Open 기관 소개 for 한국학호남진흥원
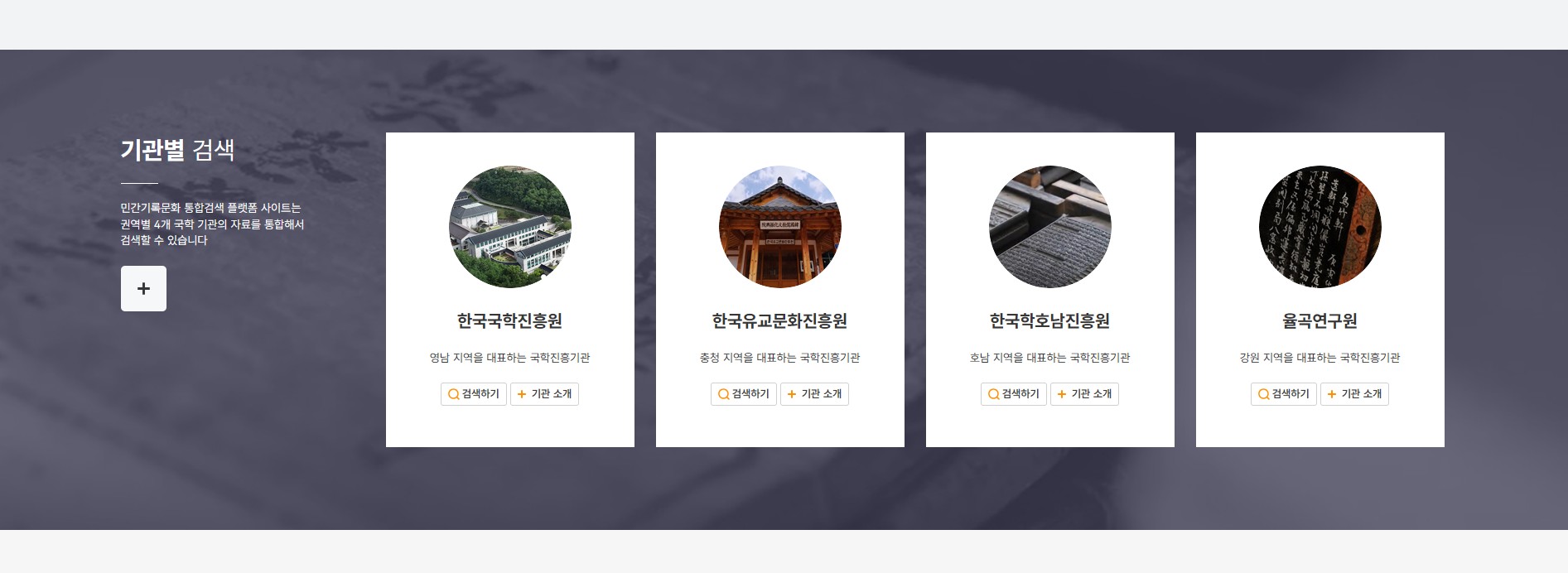This screenshot has width=1568, height=573. pos(1084,394)
